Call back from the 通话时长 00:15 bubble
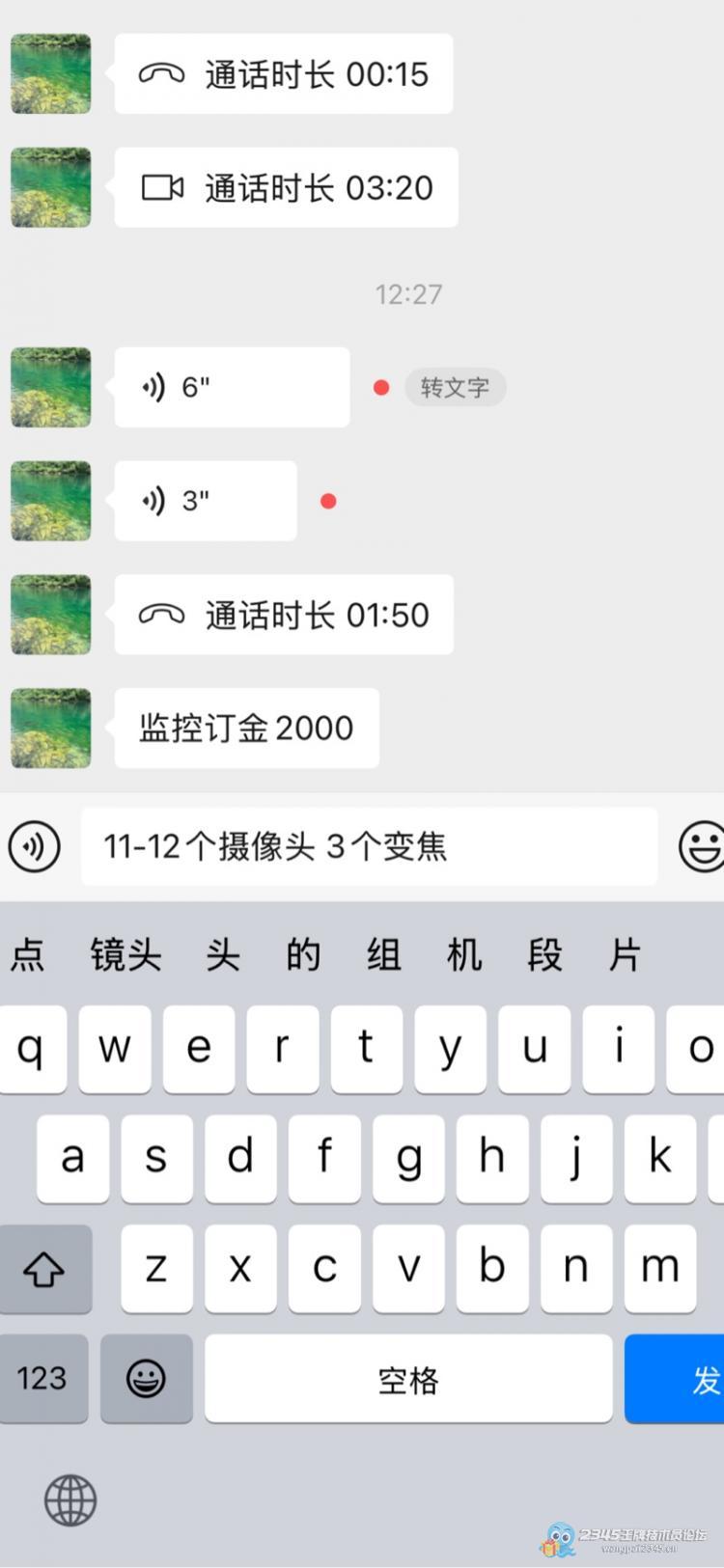The height and width of the screenshot is (1568, 724). pyautogui.click(x=284, y=74)
